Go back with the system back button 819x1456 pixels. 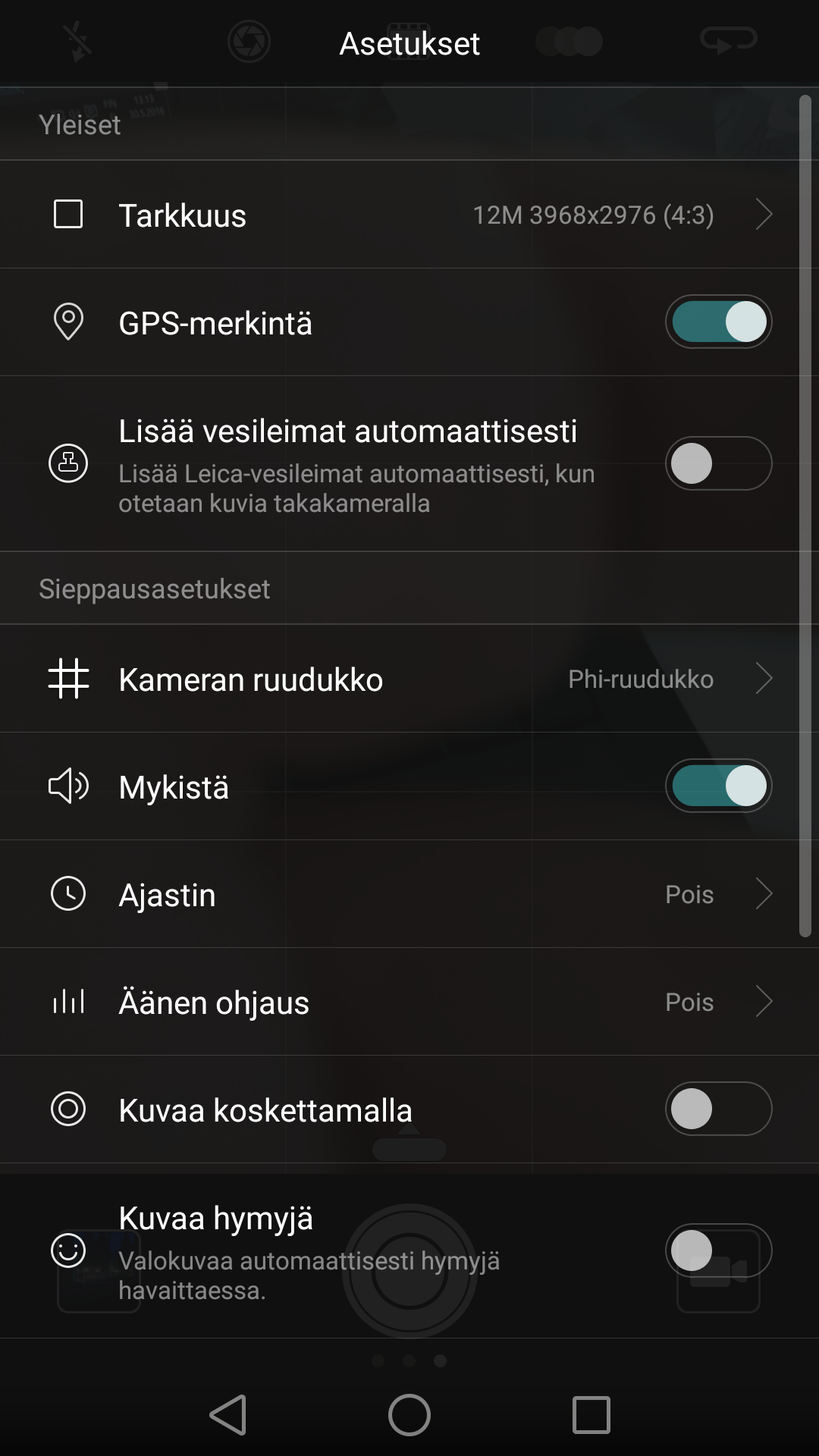click(x=228, y=1415)
